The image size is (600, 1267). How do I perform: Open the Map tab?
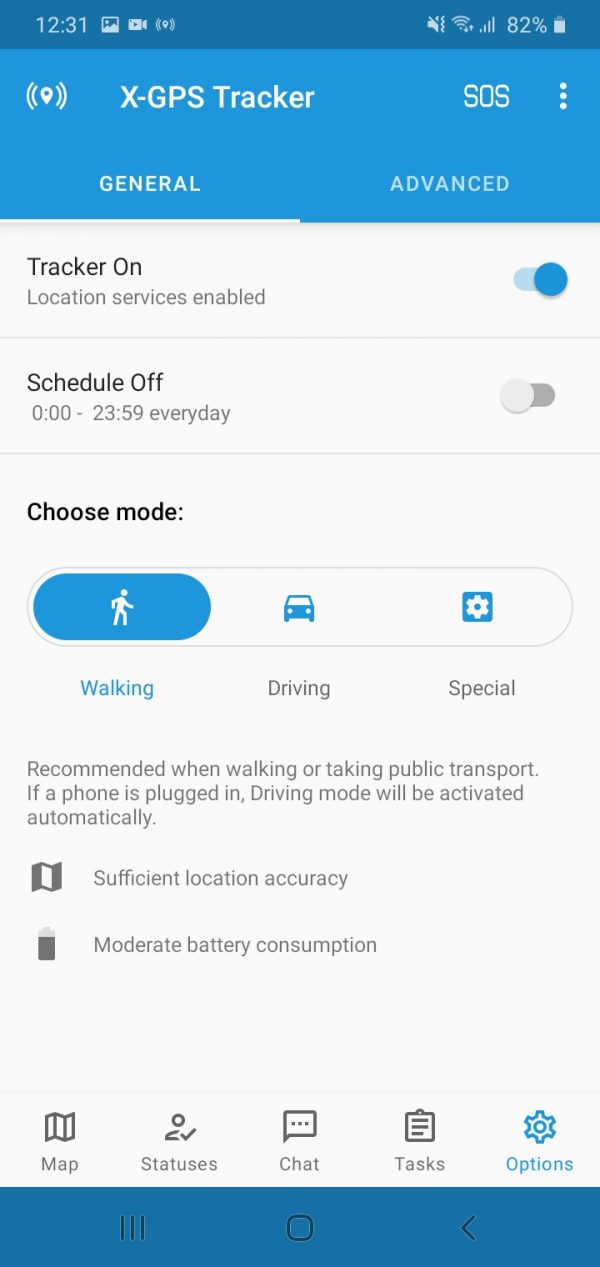pos(60,1141)
